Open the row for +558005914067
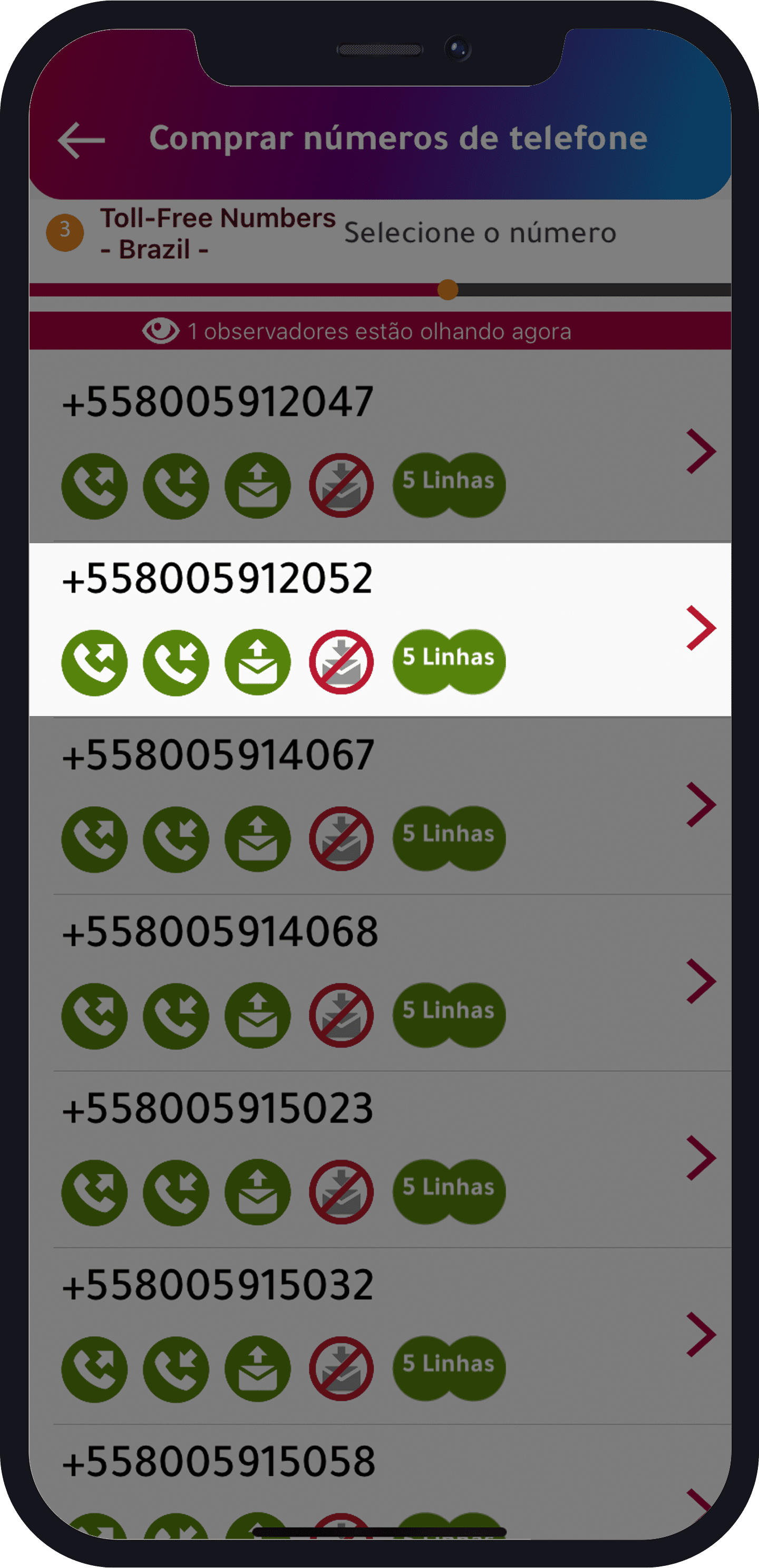The height and width of the screenshot is (1568, 759). pos(218,756)
